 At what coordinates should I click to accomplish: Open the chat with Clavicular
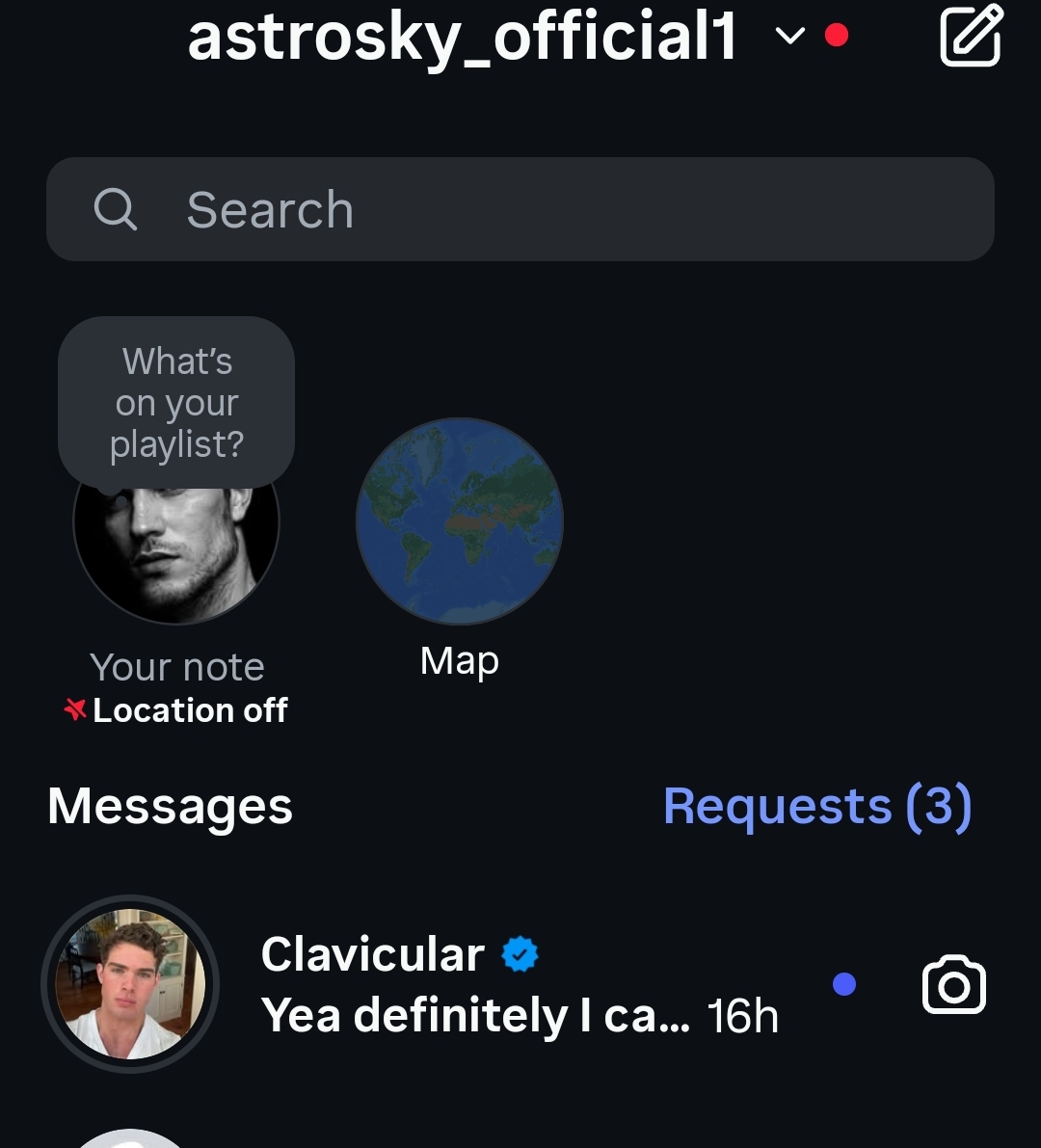coord(520,985)
